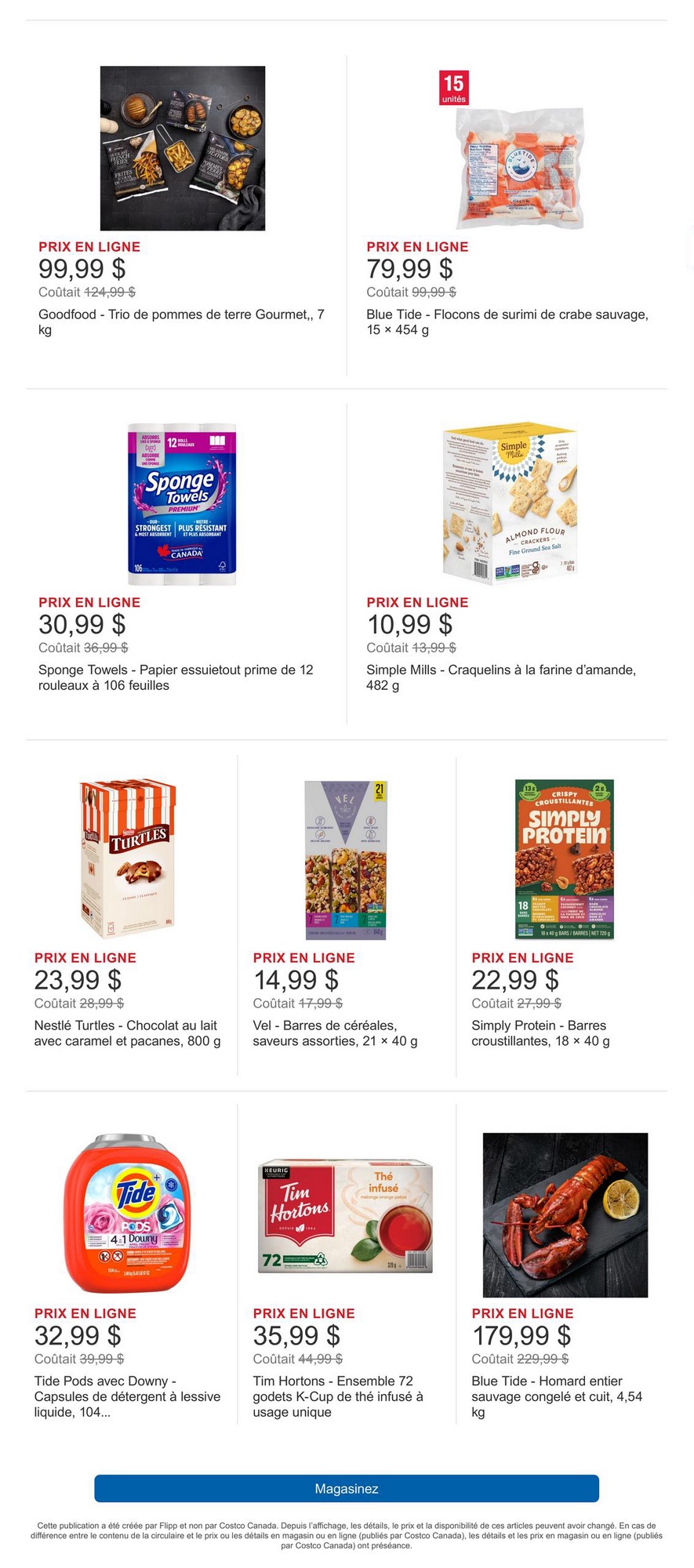694x1568 pixels.
Task: Select the Tide Pods avec Downy deal
Action: [x=128, y=1214]
